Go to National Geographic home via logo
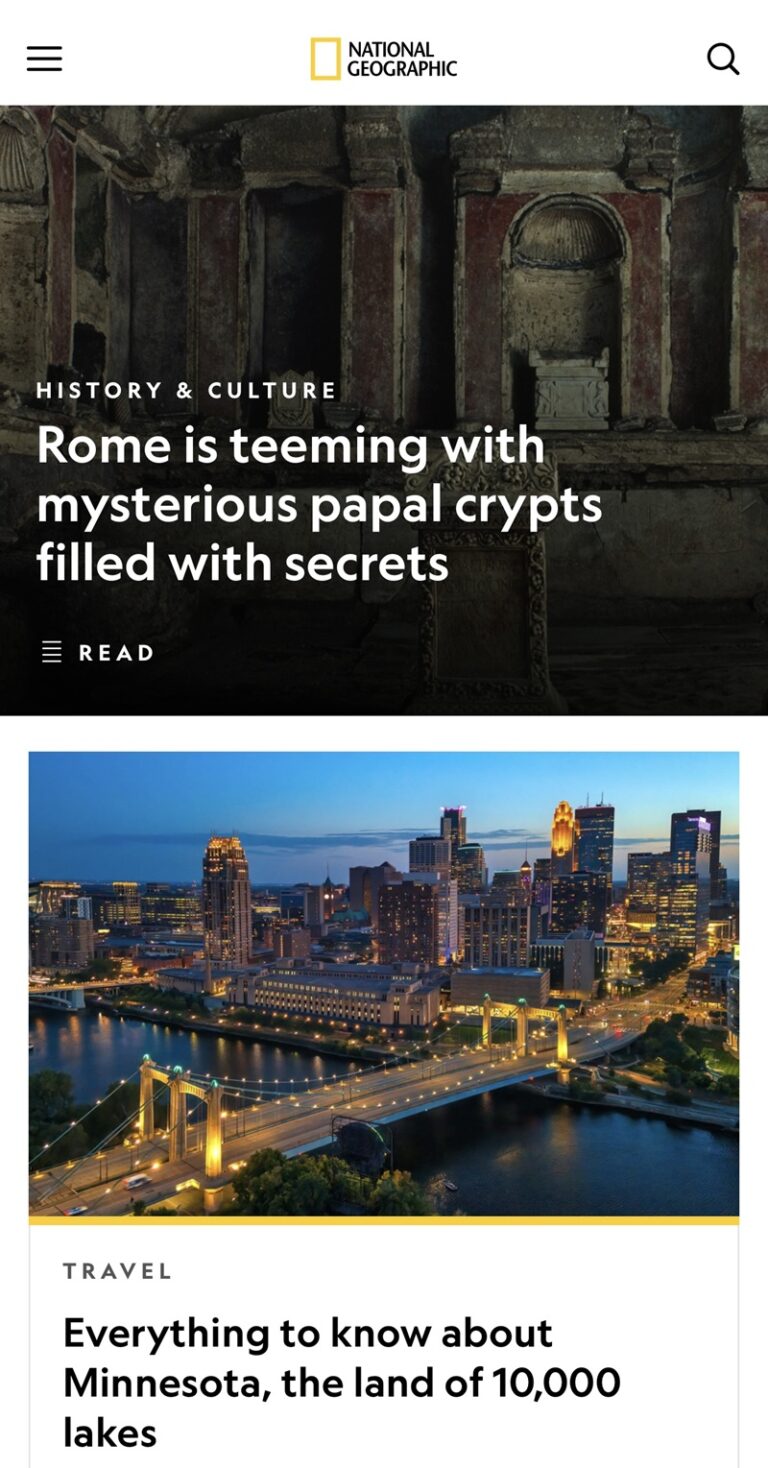 coord(384,59)
